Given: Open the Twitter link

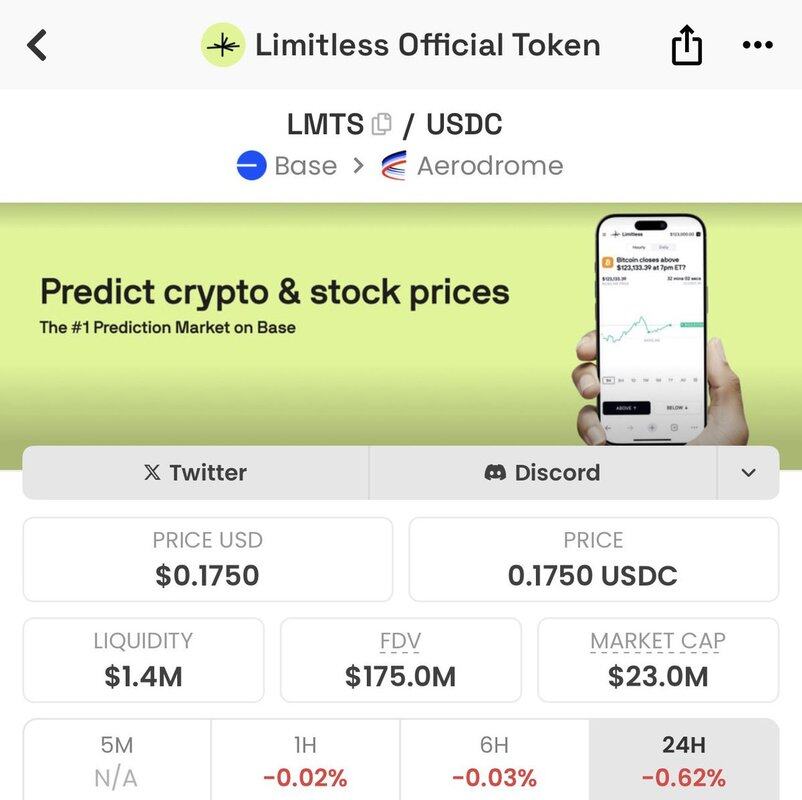Looking at the screenshot, I should point(196,472).
